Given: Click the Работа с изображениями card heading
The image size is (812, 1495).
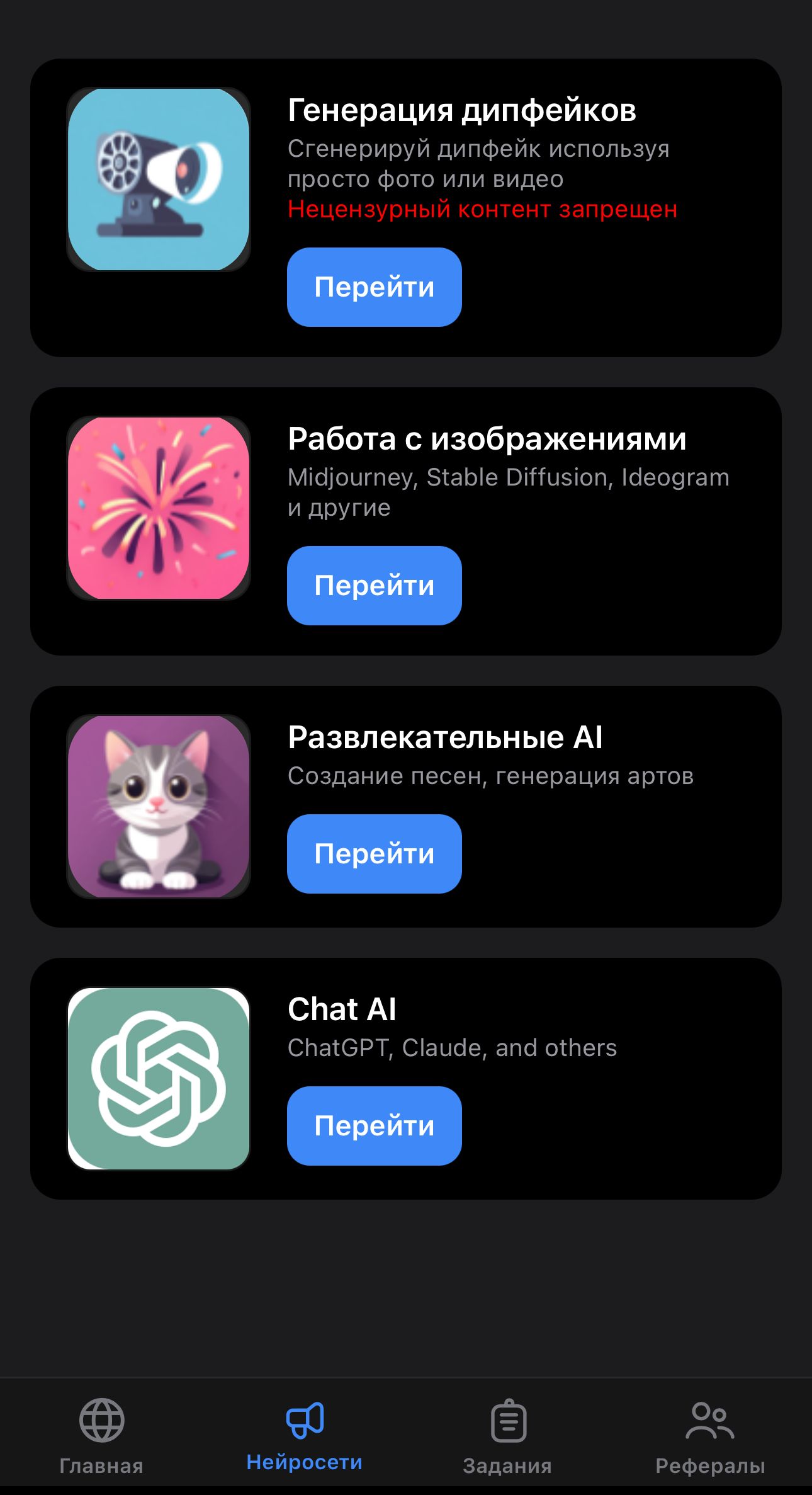Looking at the screenshot, I should pyautogui.click(x=488, y=440).
